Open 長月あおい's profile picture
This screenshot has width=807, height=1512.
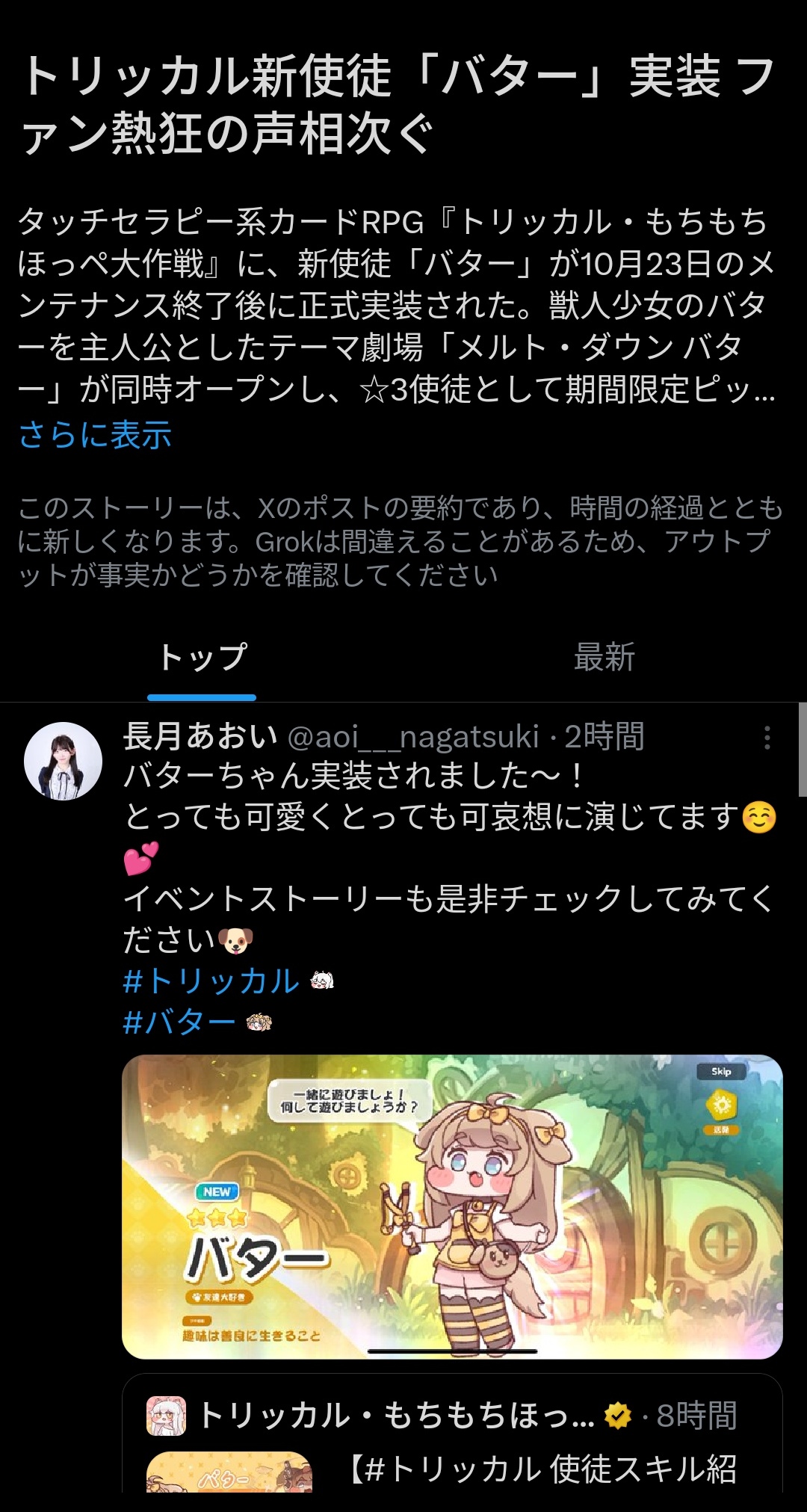[64, 761]
